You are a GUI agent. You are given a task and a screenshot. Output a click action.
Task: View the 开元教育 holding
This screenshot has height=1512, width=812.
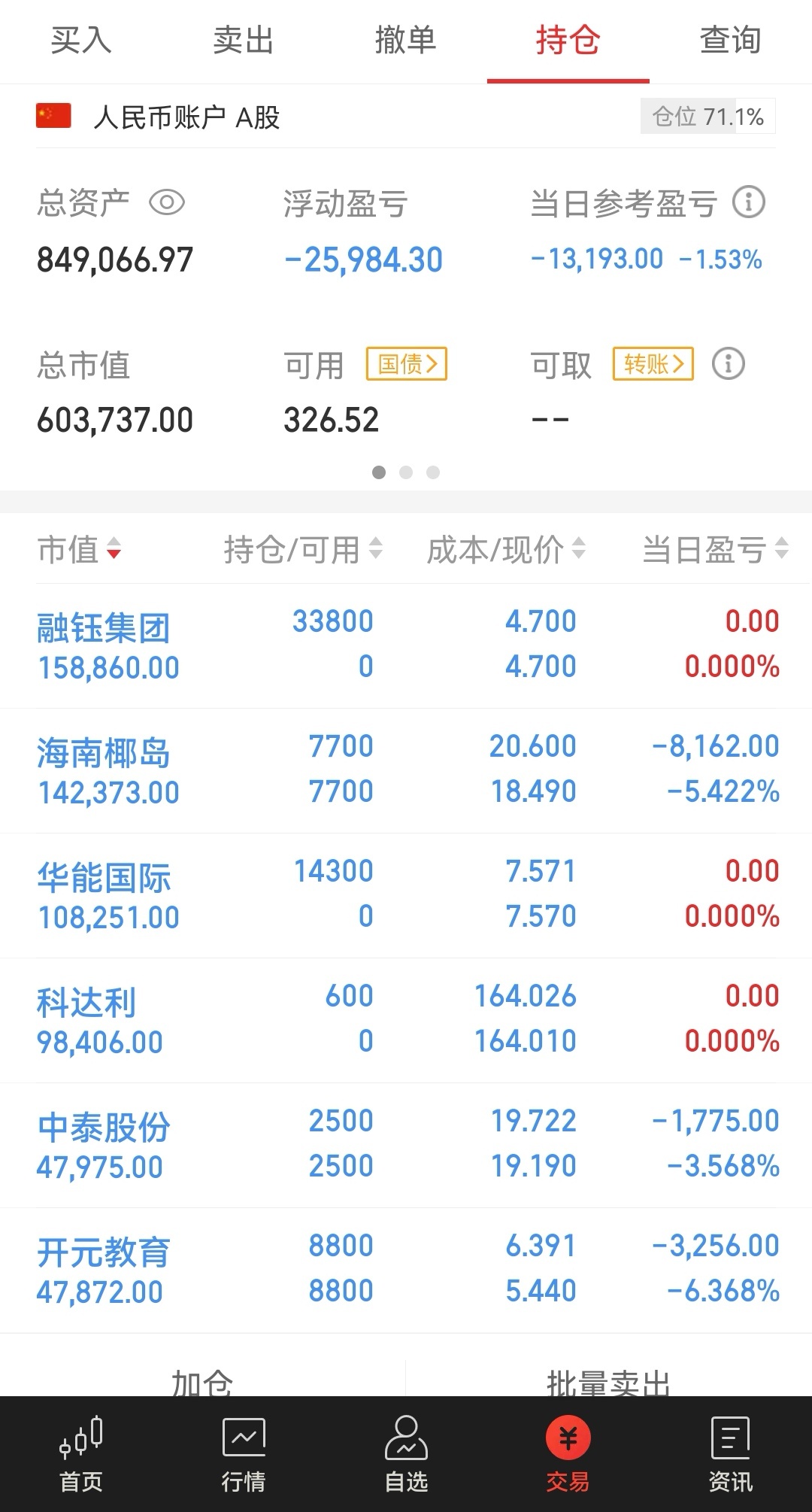pyautogui.click(x=406, y=1270)
